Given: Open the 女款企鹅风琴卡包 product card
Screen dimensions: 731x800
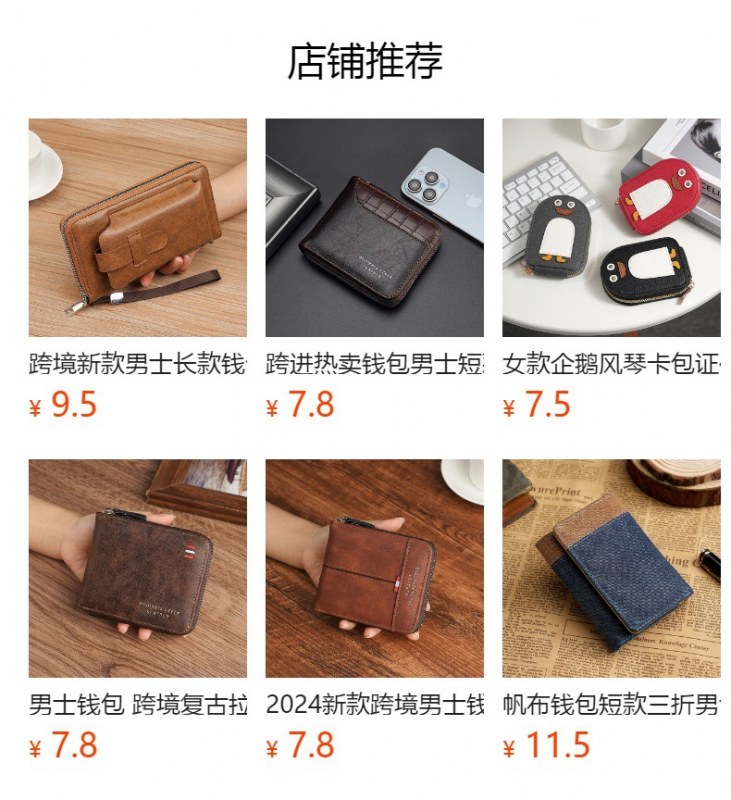Looking at the screenshot, I should (x=611, y=228).
